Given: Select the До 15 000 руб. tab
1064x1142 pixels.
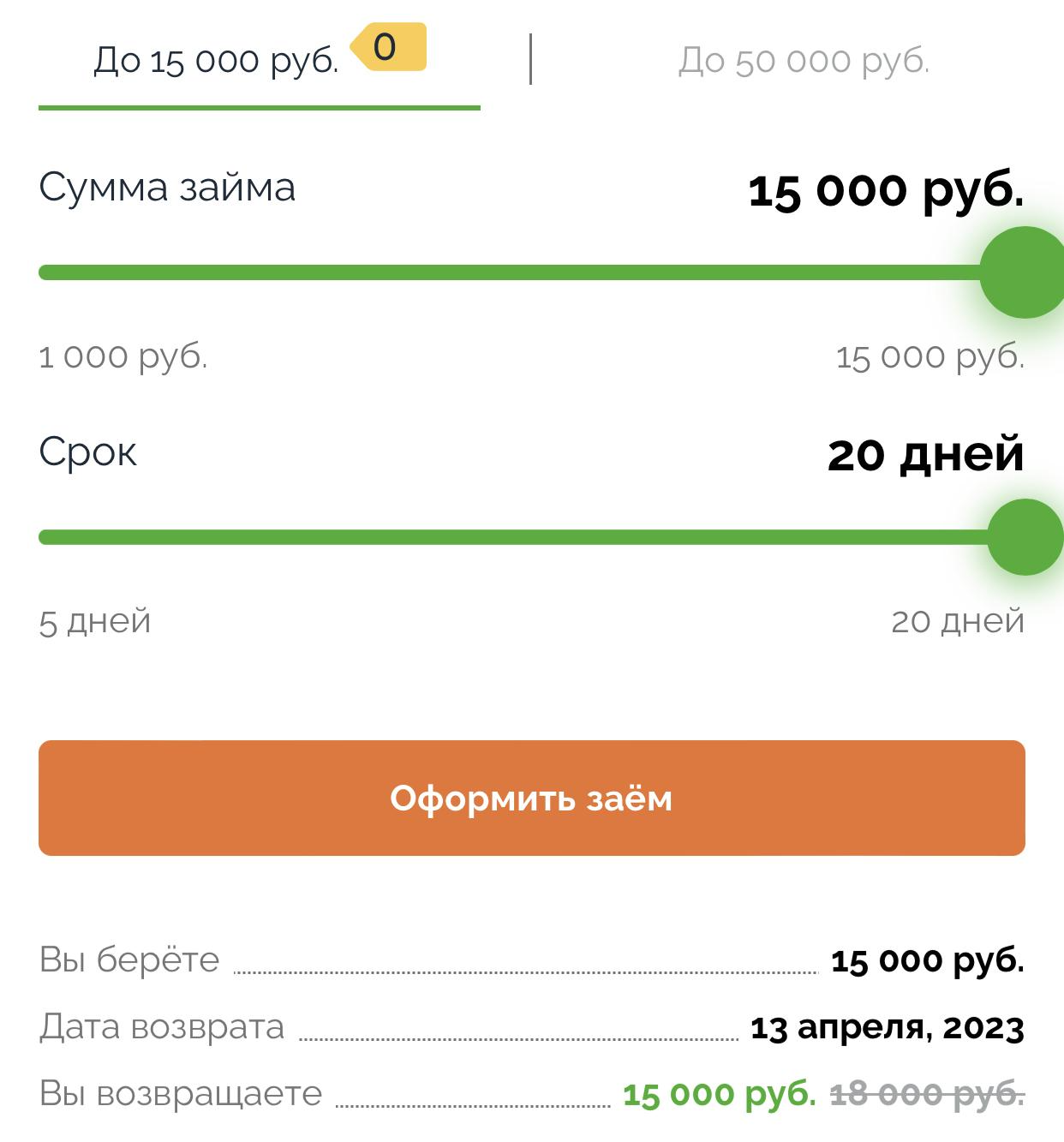Looking at the screenshot, I should click(216, 61).
